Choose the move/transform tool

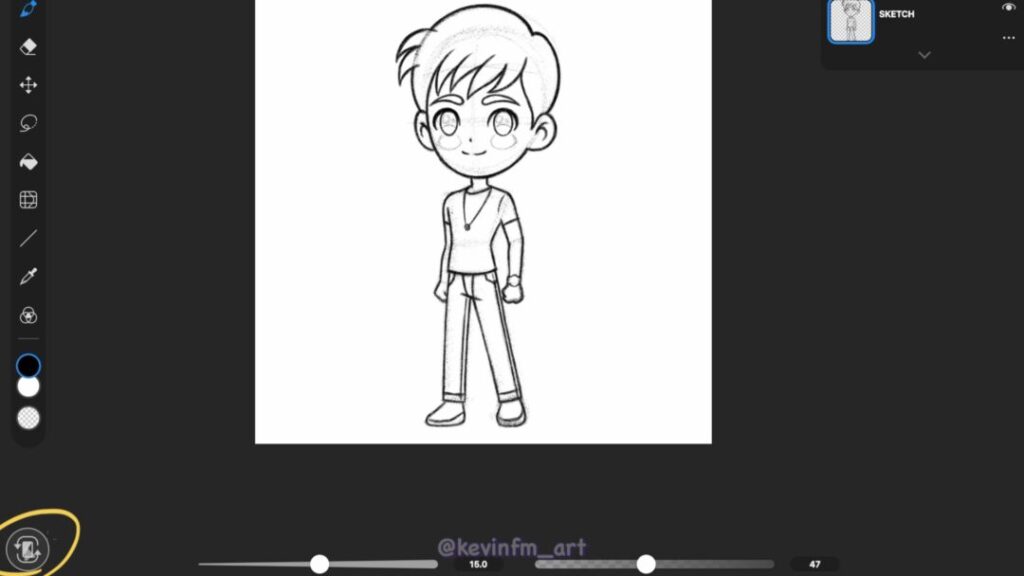(28, 85)
